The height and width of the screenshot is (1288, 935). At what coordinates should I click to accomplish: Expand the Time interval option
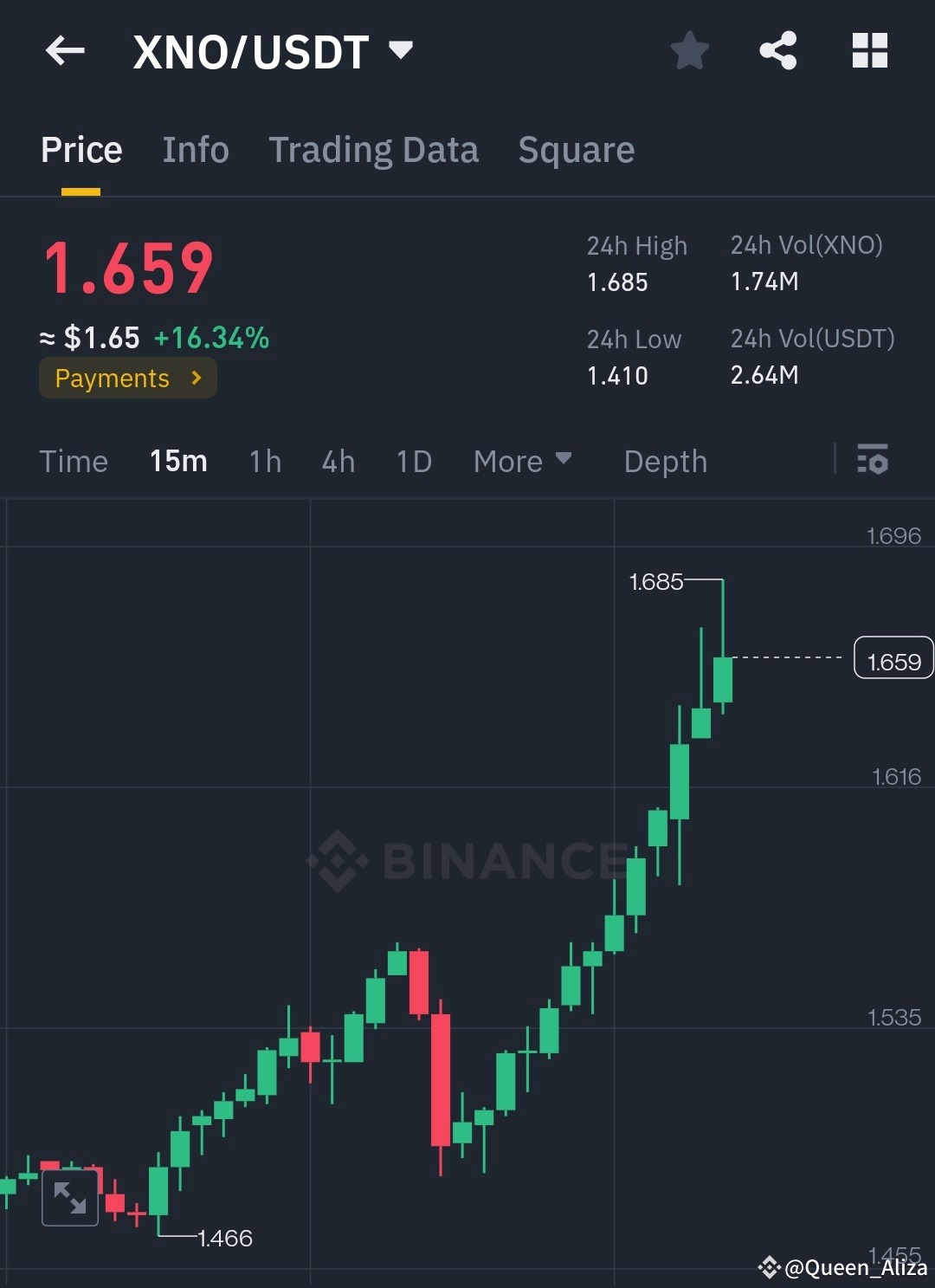tap(74, 461)
